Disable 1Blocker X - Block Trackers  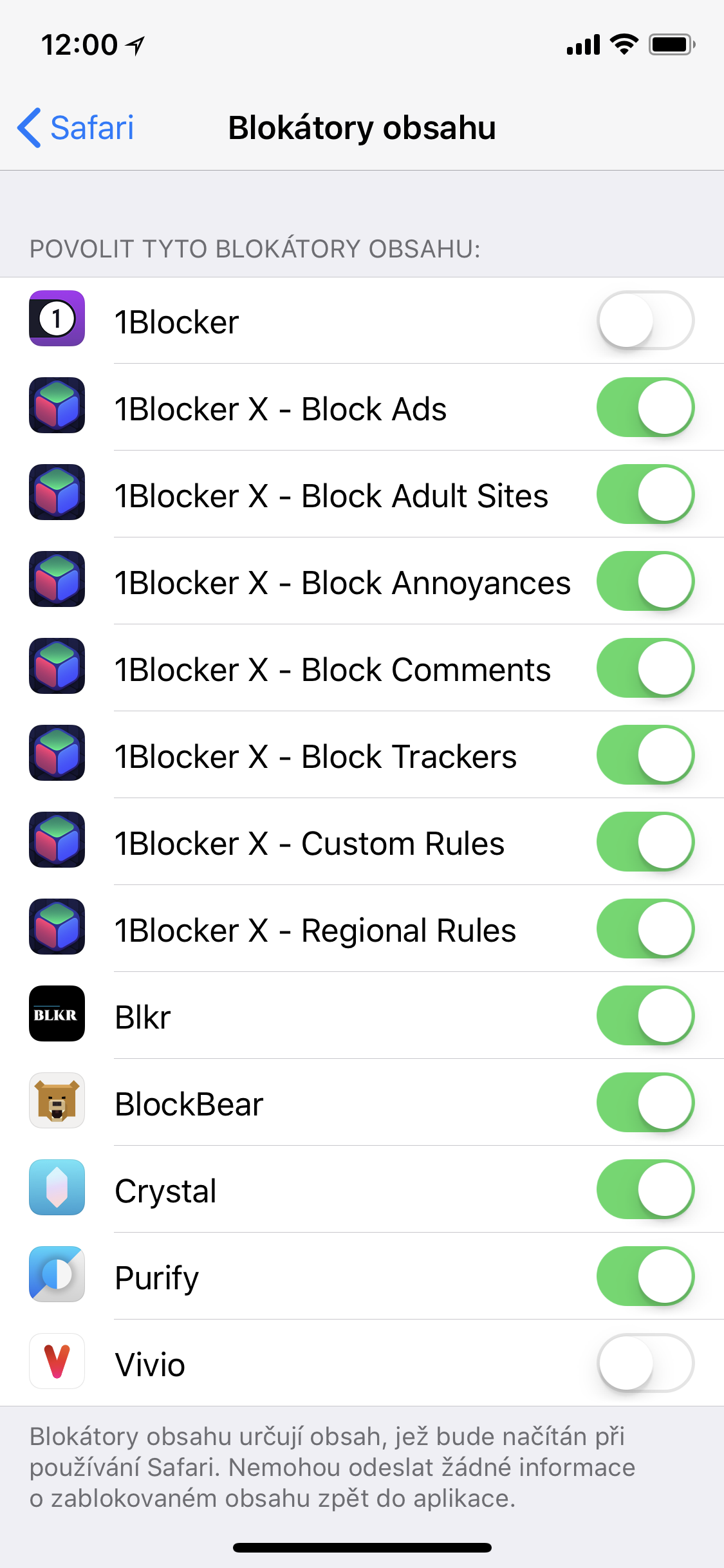645,755
